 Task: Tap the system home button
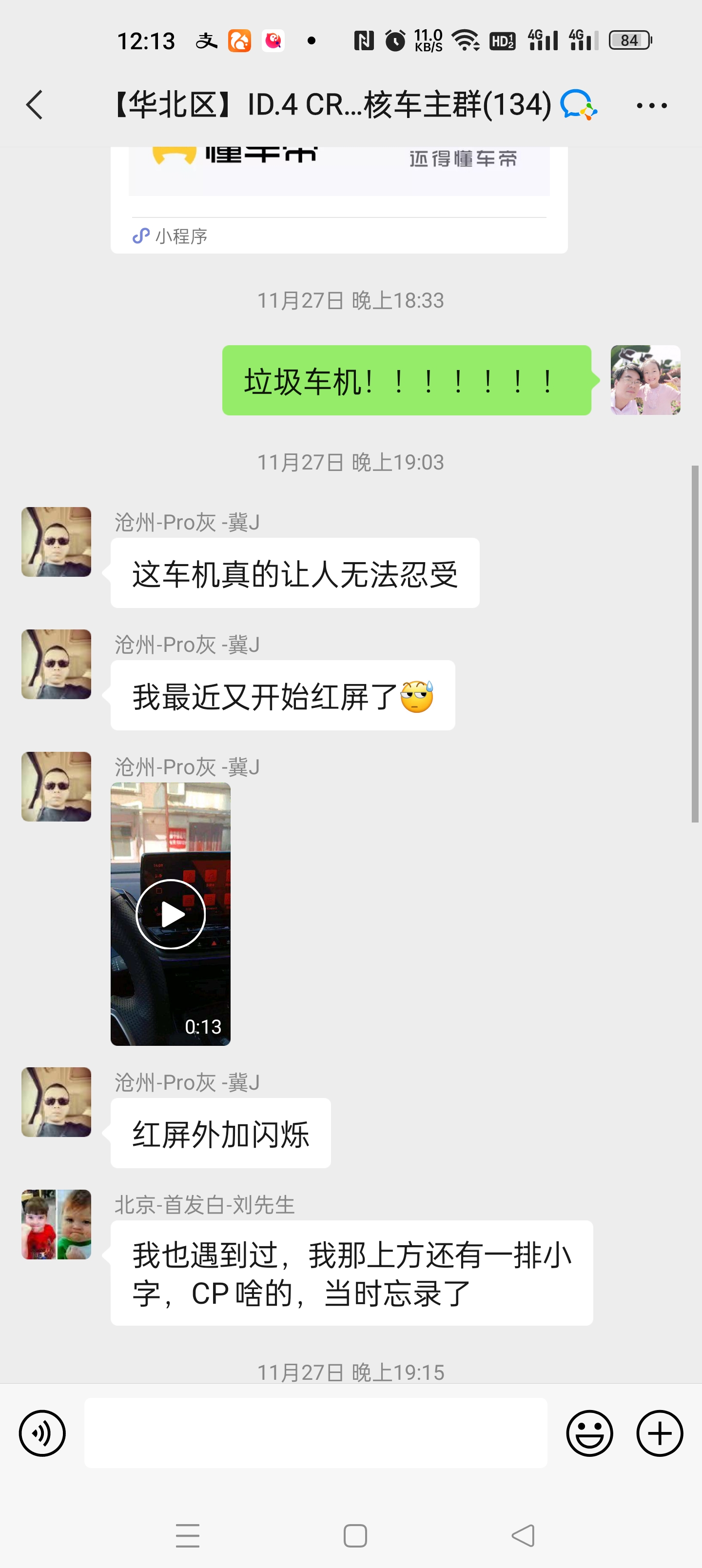pos(355,1535)
